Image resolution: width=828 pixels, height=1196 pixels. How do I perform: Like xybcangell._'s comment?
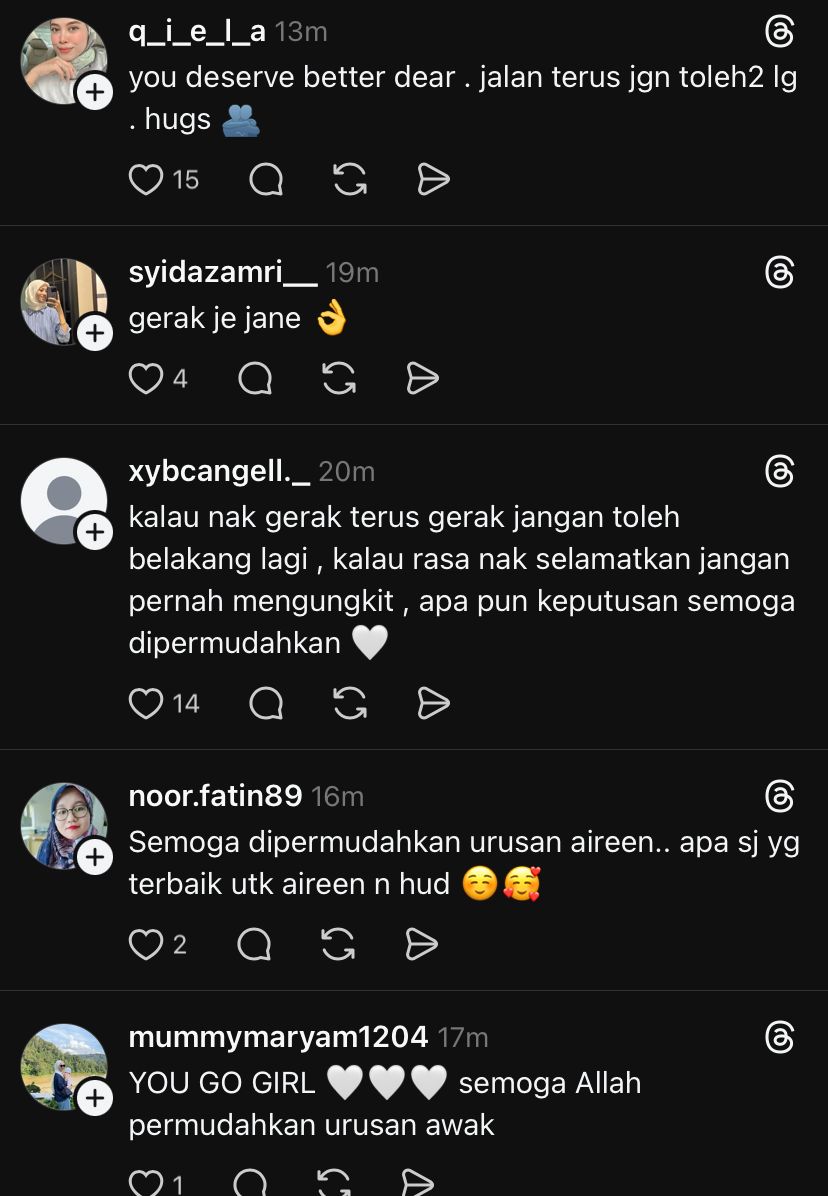(146, 704)
